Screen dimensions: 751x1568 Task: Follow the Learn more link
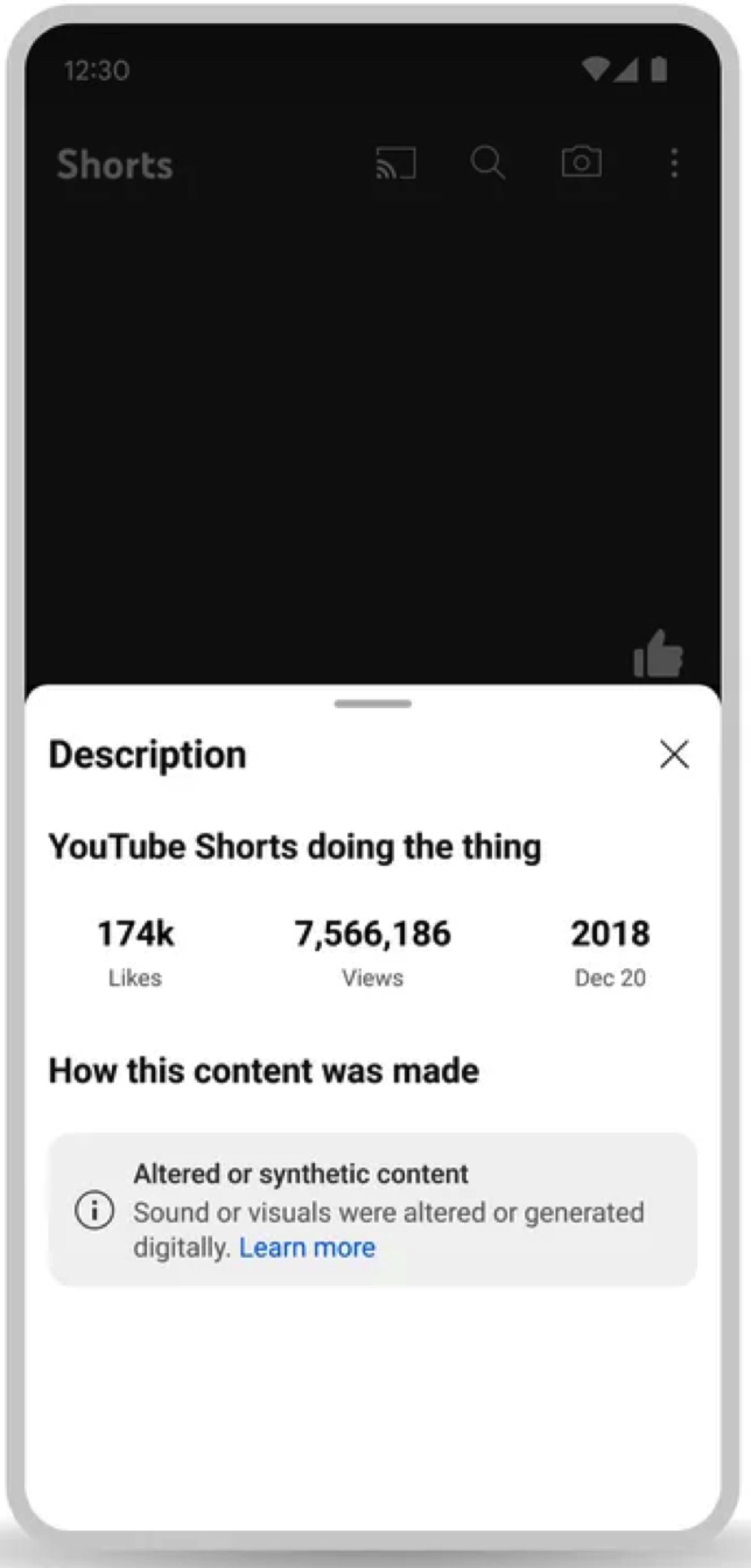pos(307,1248)
